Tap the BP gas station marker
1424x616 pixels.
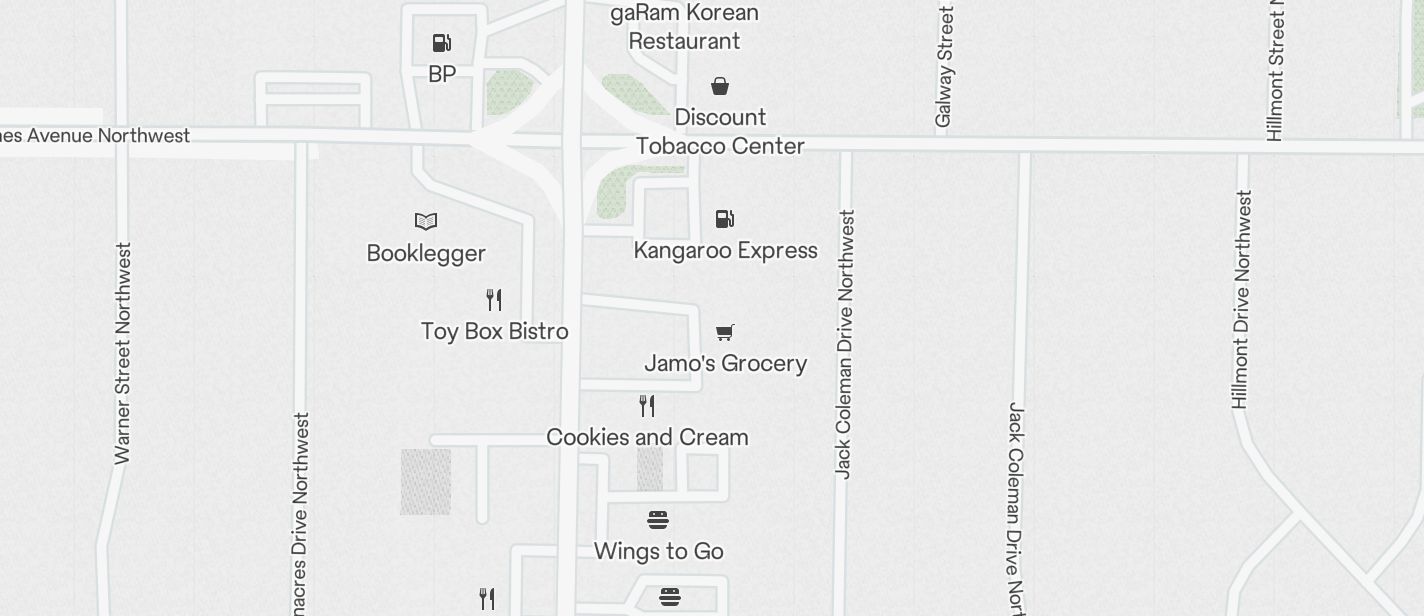(x=441, y=43)
